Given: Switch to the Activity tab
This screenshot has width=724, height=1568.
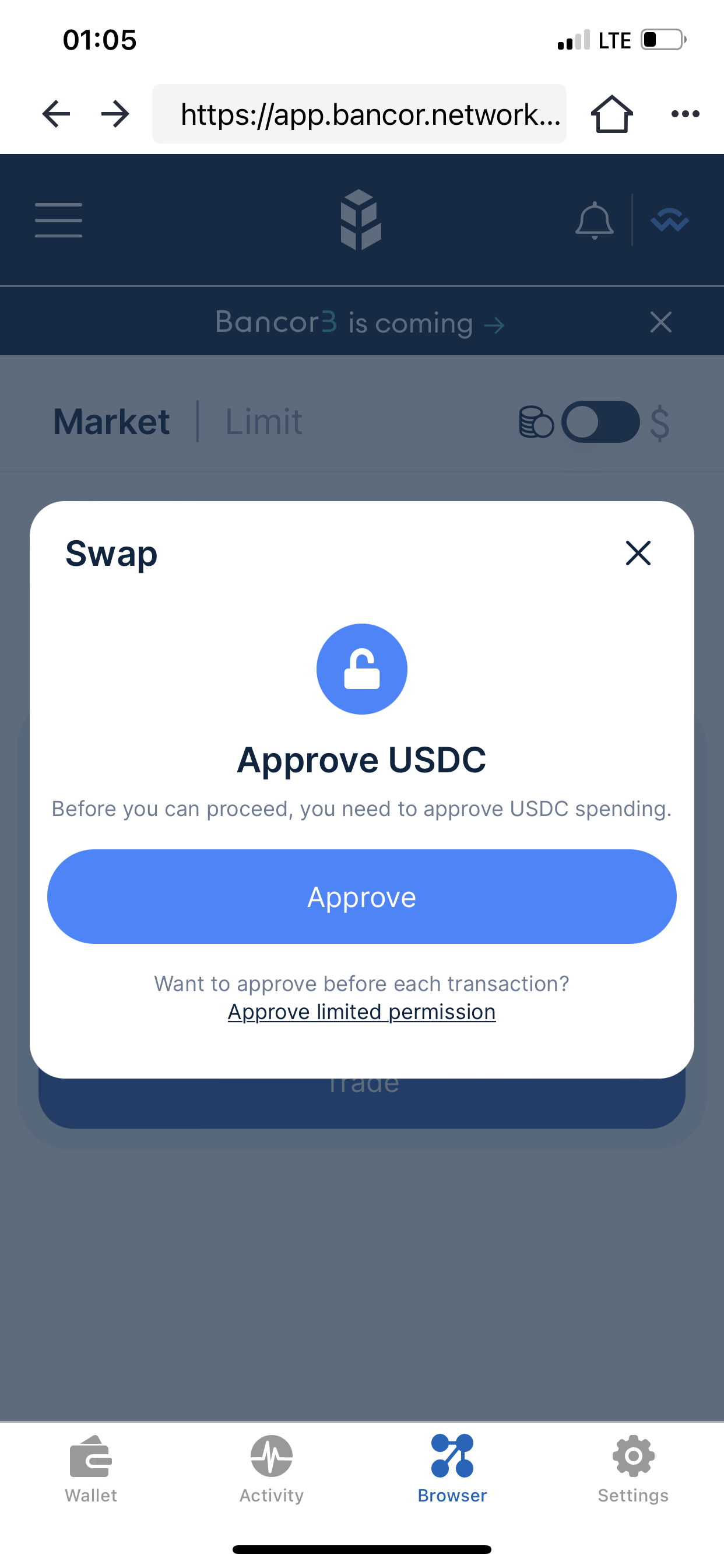Looking at the screenshot, I should [271, 1468].
